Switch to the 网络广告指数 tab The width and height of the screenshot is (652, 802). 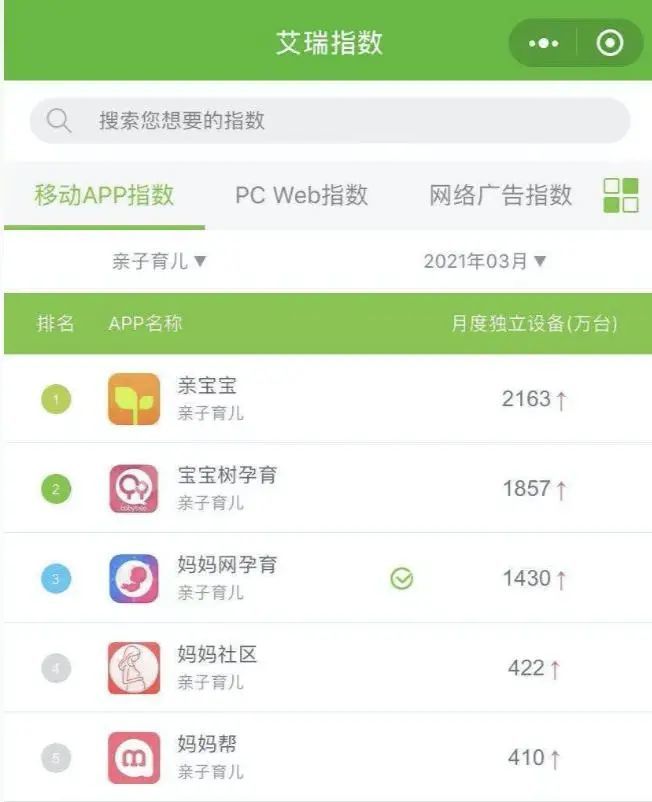[x=500, y=195]
